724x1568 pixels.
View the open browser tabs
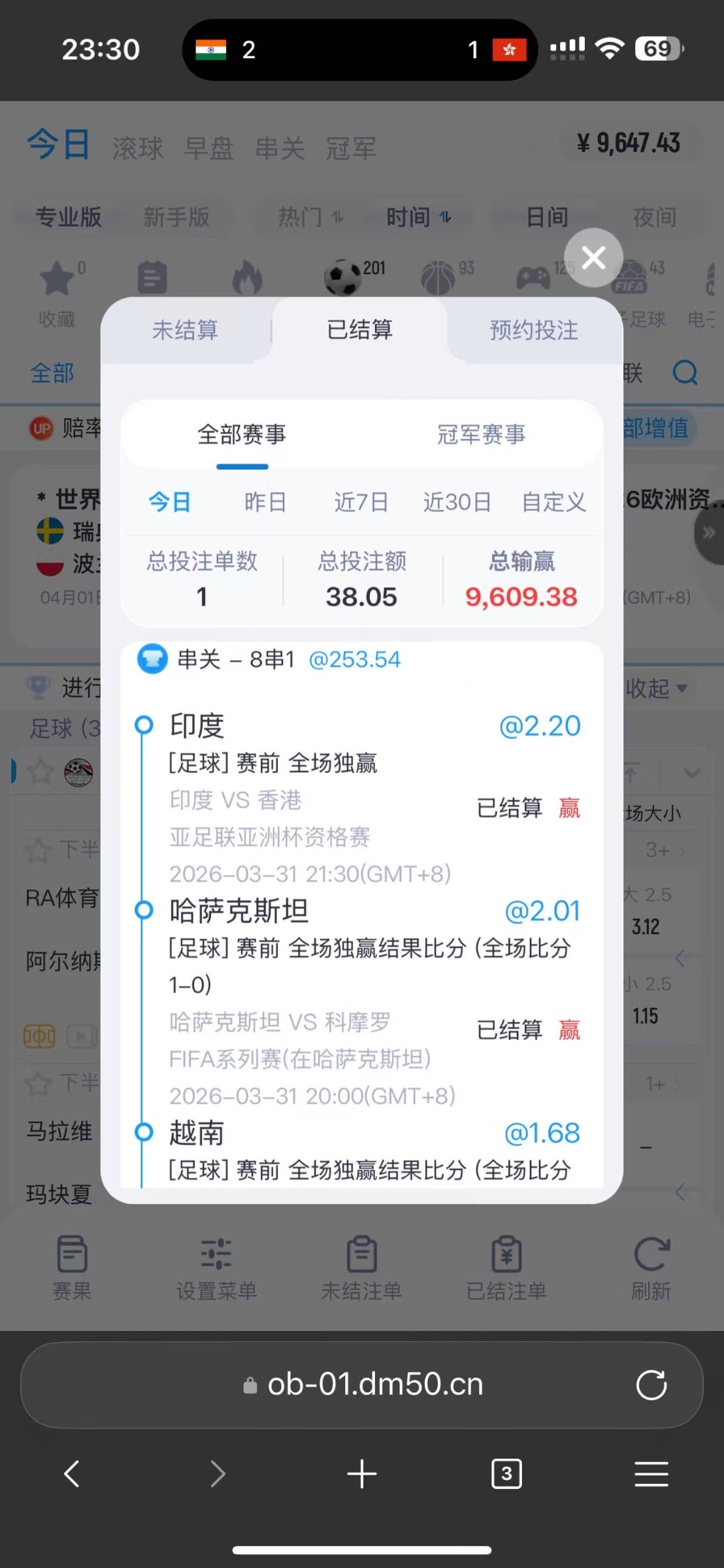coord(506,1475)
